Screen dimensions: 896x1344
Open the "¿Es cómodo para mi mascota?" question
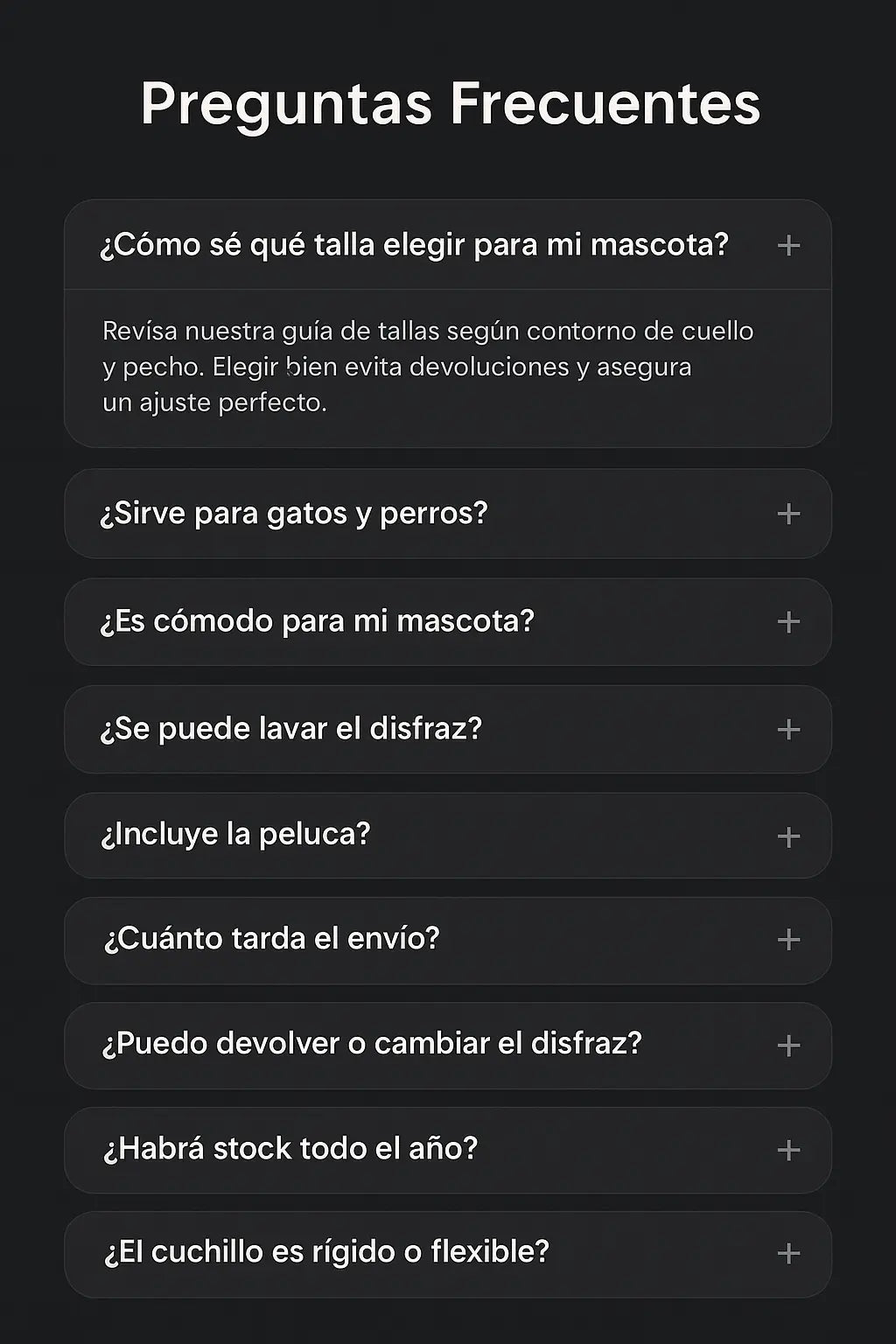(x=788, y=622)
